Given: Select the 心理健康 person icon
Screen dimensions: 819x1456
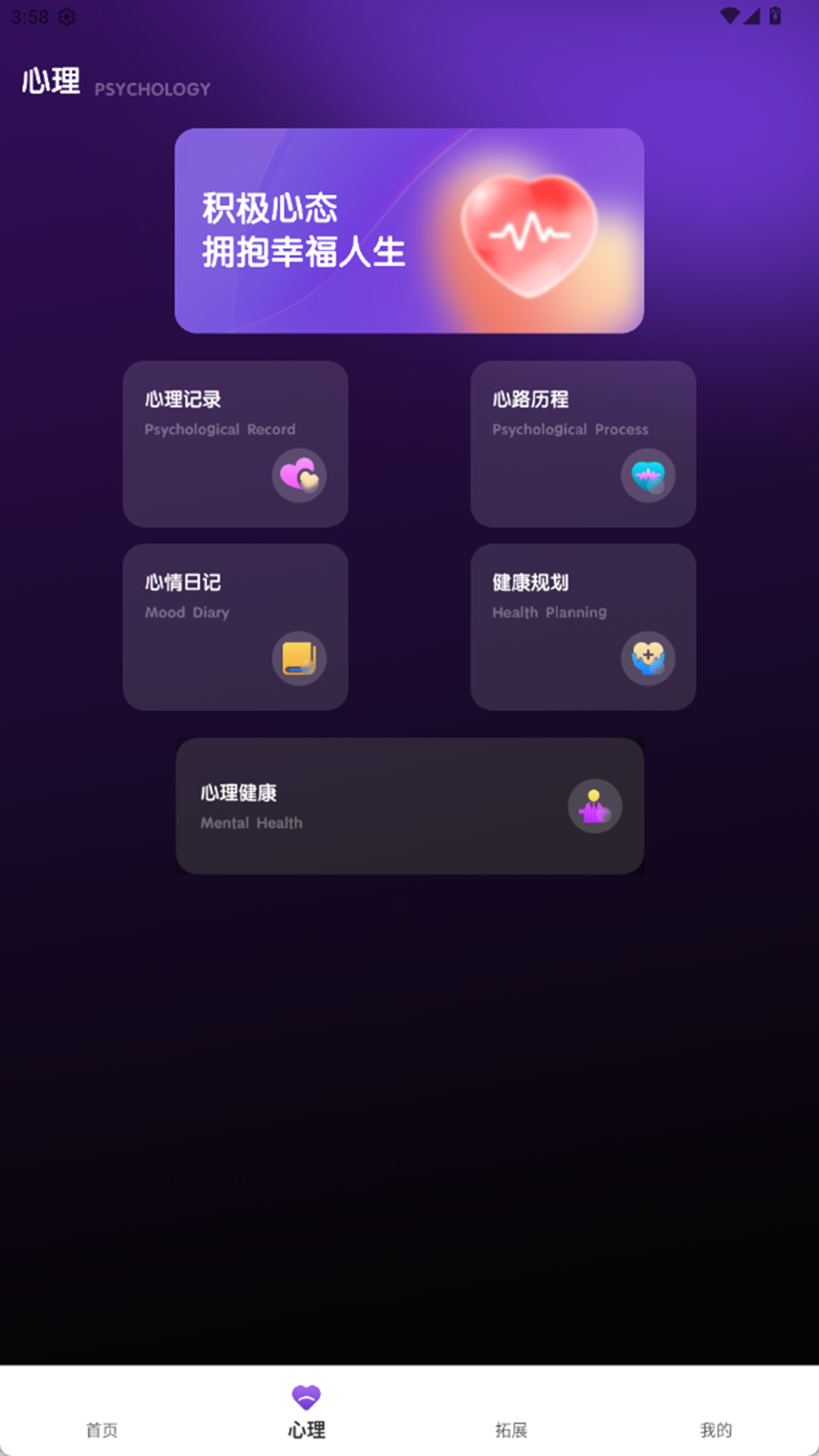Looking at the screenshot, I should [x=595, y=806].
